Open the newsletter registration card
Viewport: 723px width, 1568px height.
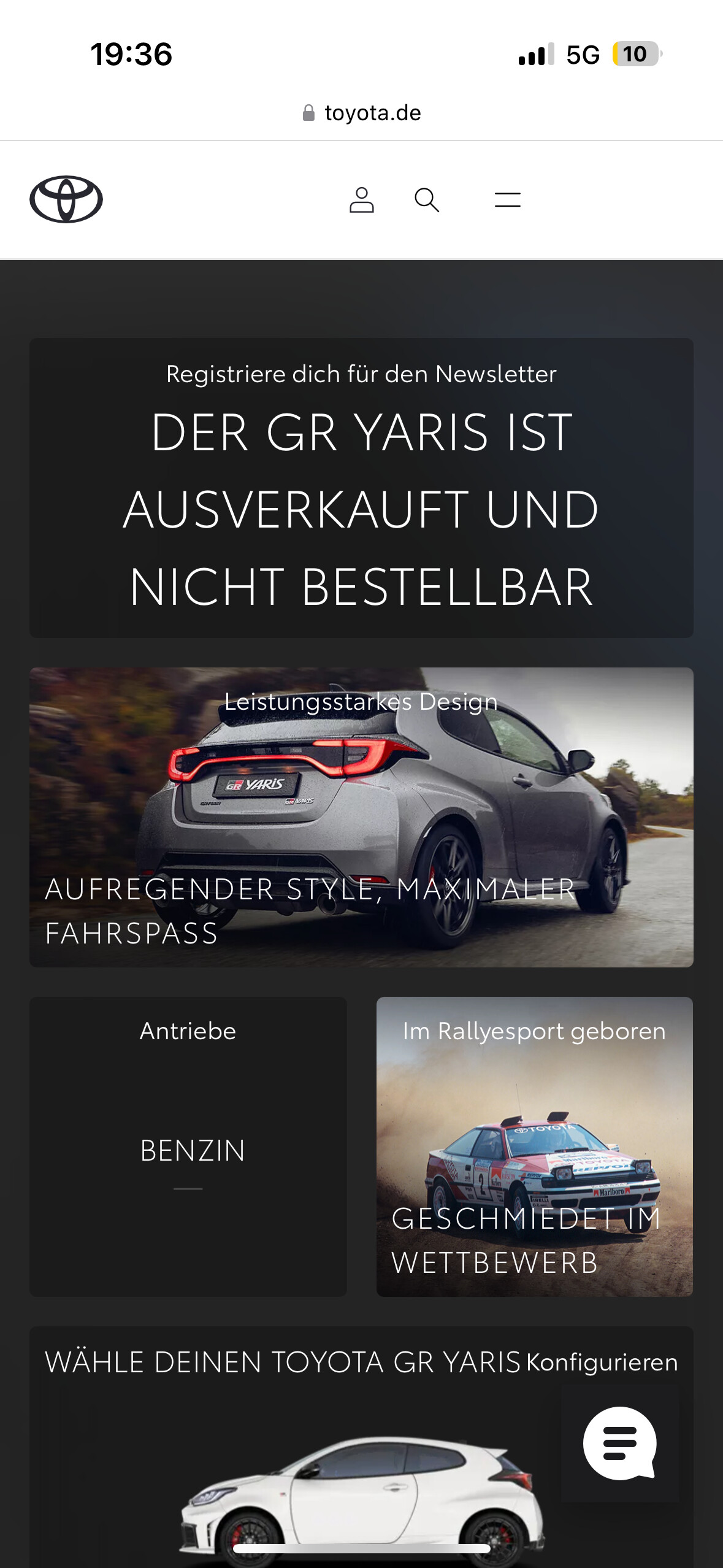tap(361, 488)
